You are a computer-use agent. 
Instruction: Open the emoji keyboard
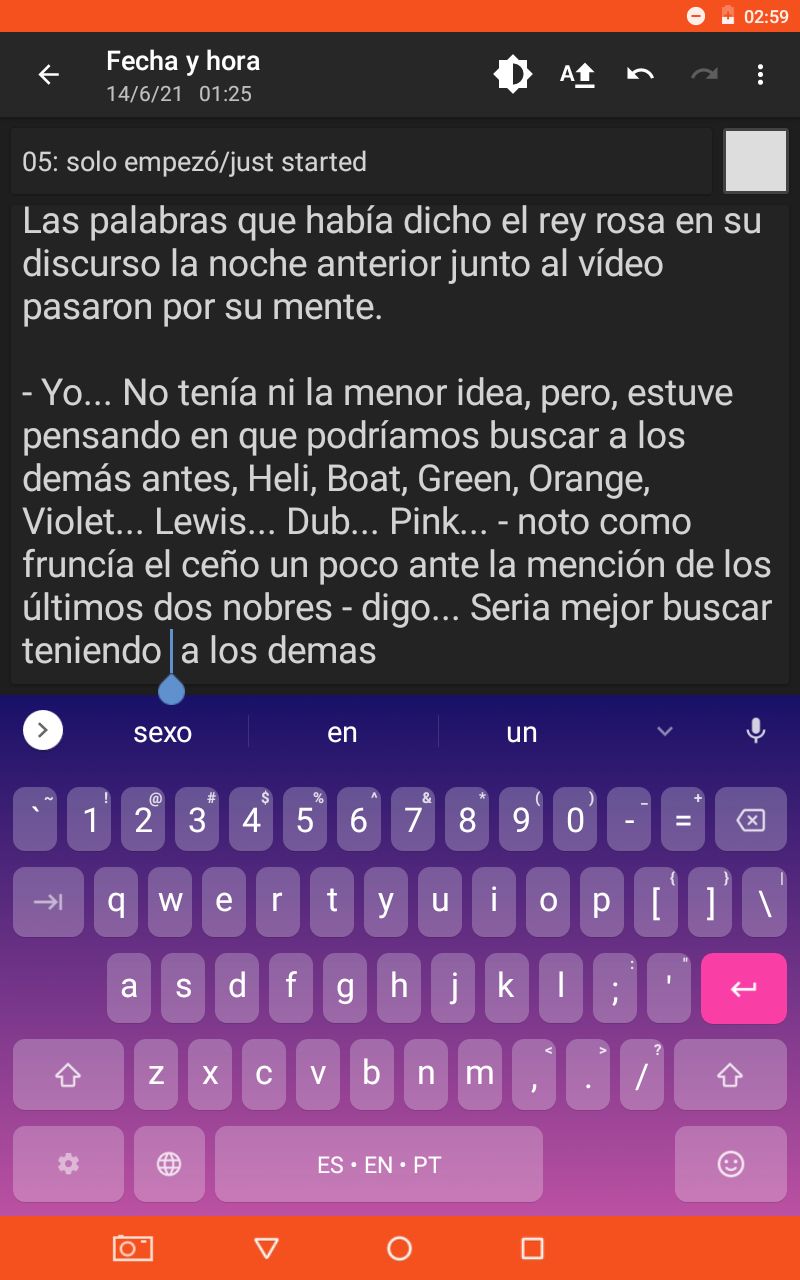coord(731,1164)
